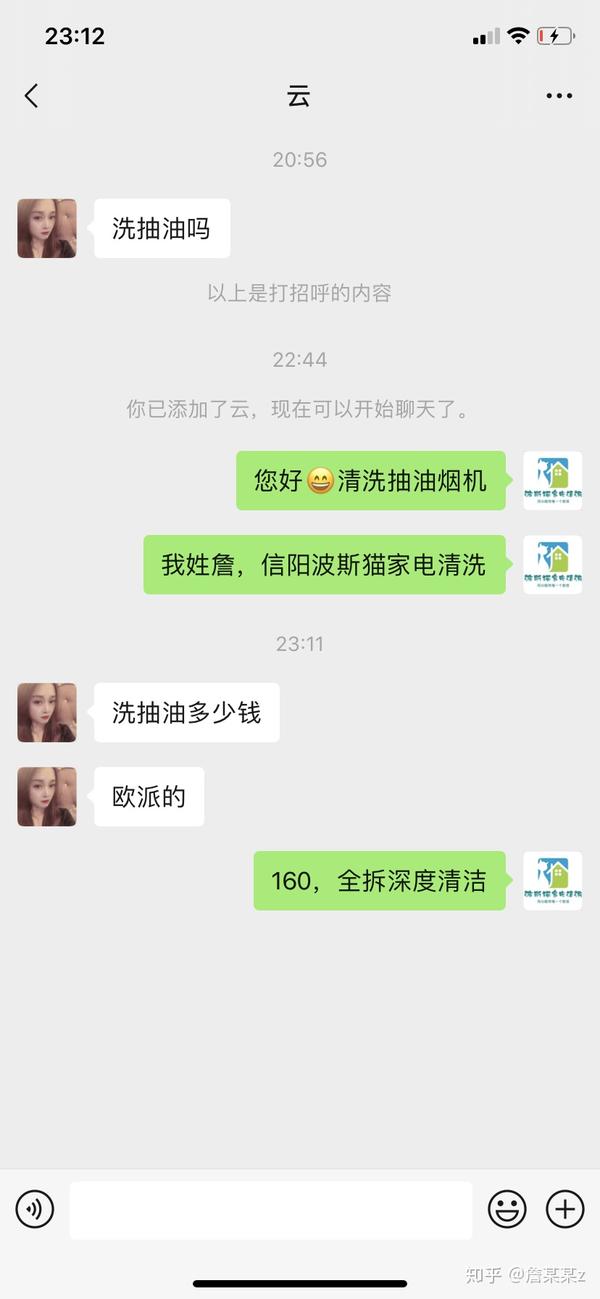The image size is (600, 1299).
Task: Switch to voice message input
Action: coord(35,1210)
